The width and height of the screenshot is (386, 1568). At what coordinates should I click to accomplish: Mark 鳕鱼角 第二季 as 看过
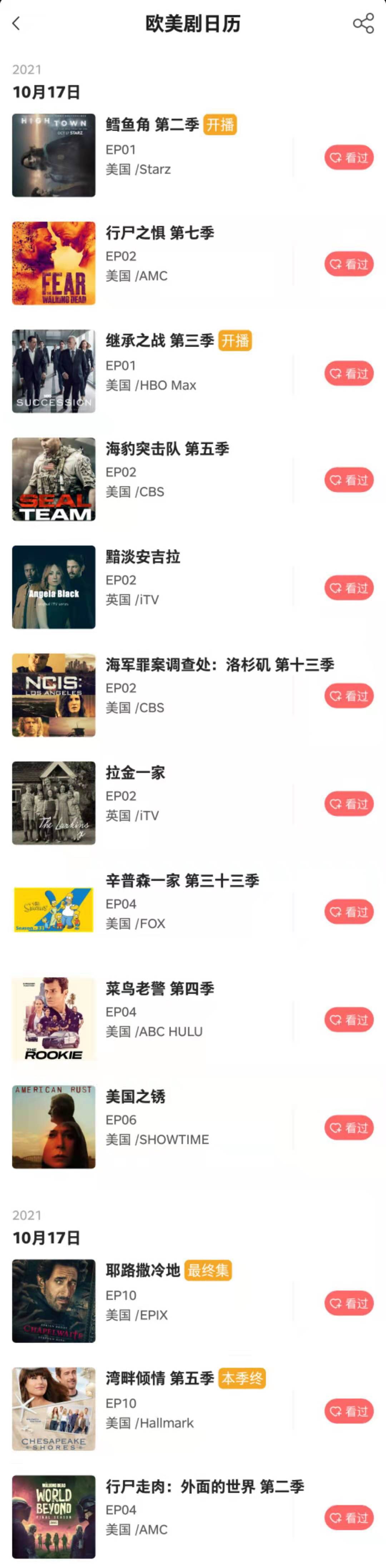(x=348, y=158)
